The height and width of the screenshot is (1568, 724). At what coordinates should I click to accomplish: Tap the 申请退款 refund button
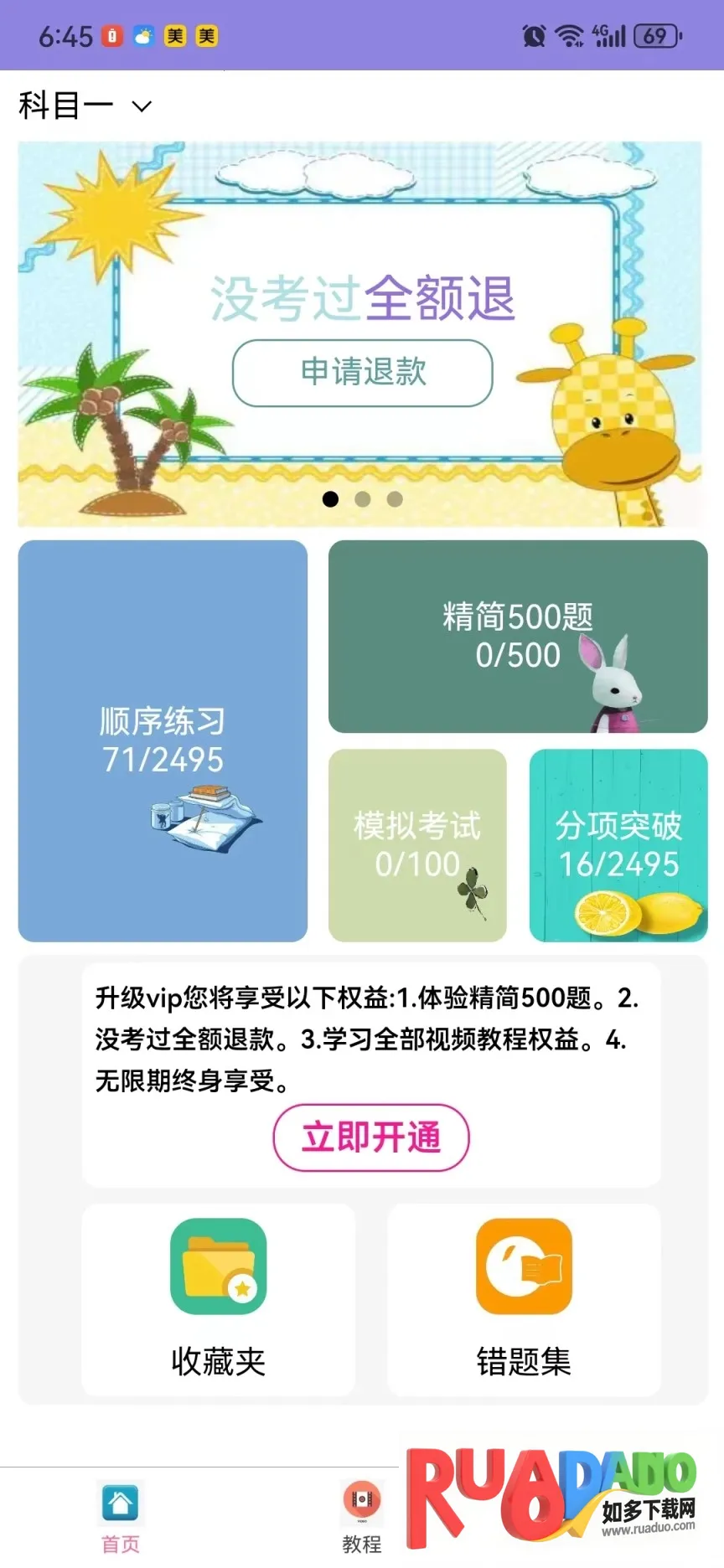362,372
